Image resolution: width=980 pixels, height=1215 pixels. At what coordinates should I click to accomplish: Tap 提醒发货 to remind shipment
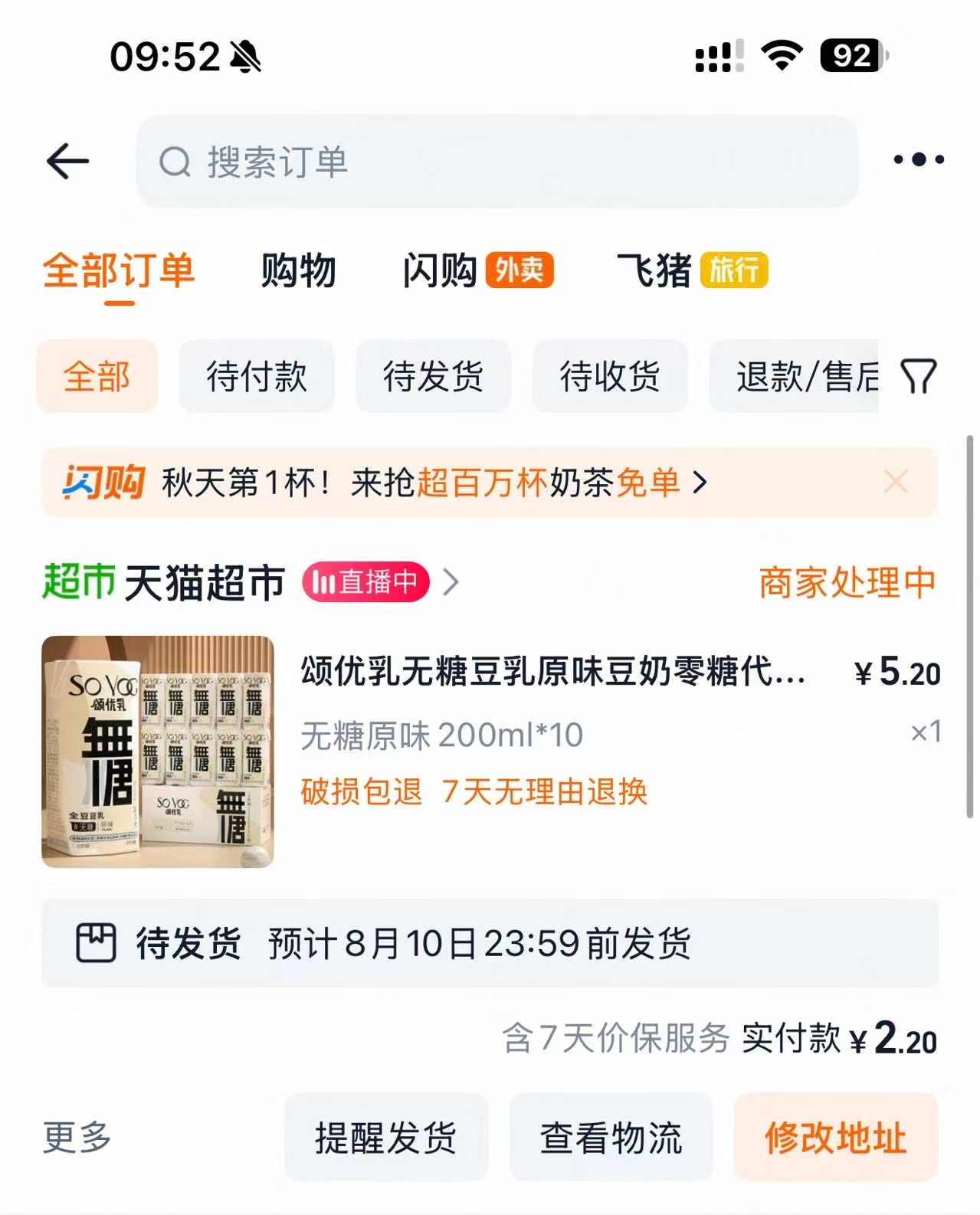(385, 1138)
